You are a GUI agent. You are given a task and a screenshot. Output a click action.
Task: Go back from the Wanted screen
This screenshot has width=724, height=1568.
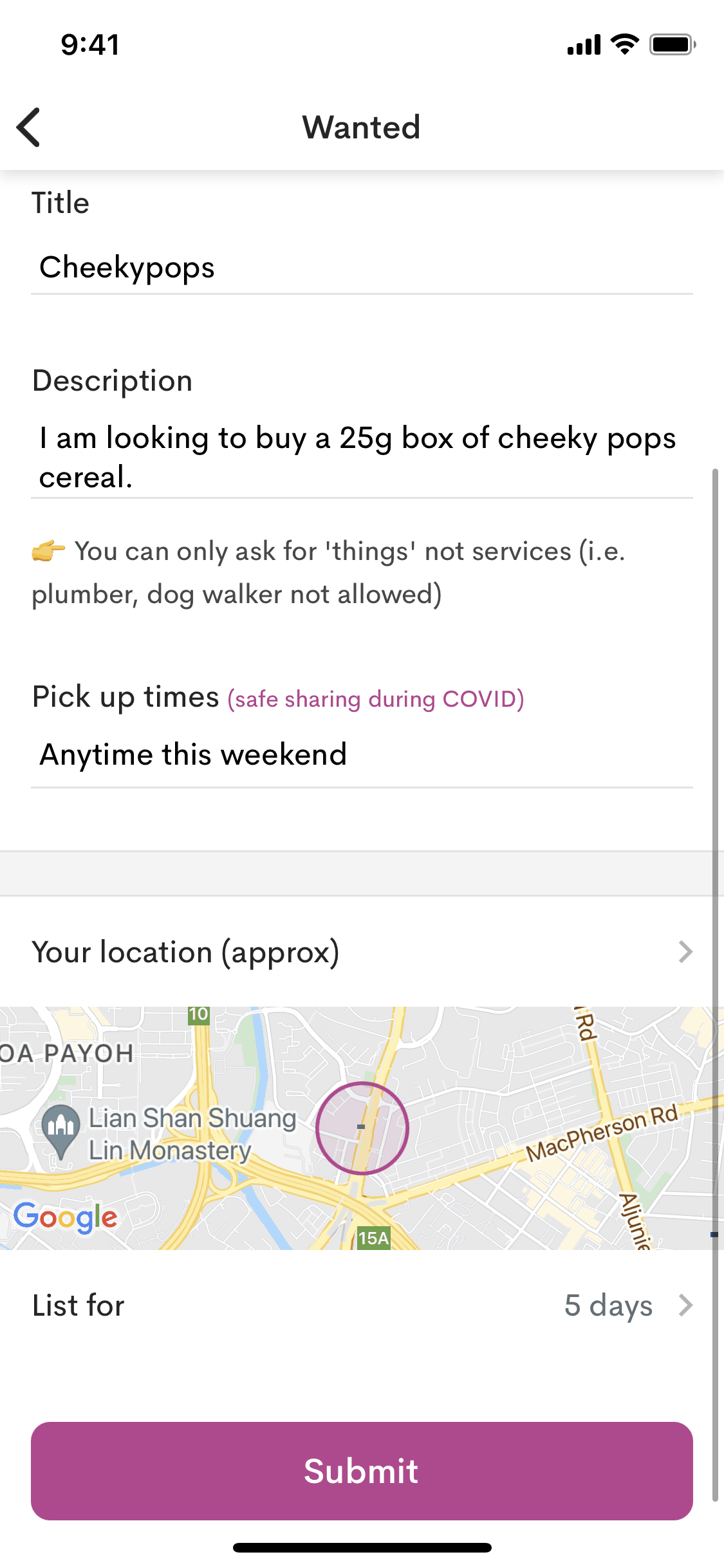tap(29, 127)
